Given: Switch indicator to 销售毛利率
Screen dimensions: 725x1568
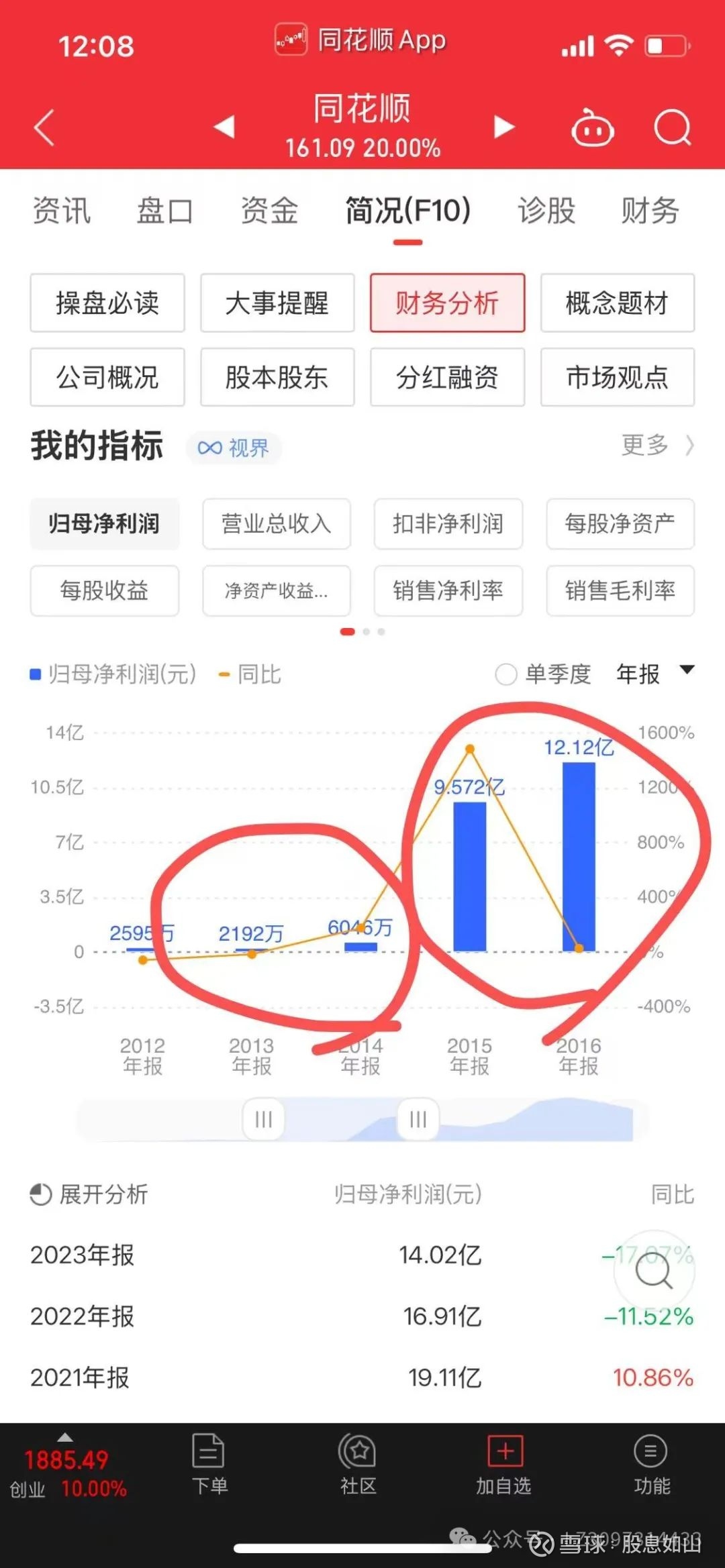Looking at the screenshot, I should click(619, 592).
